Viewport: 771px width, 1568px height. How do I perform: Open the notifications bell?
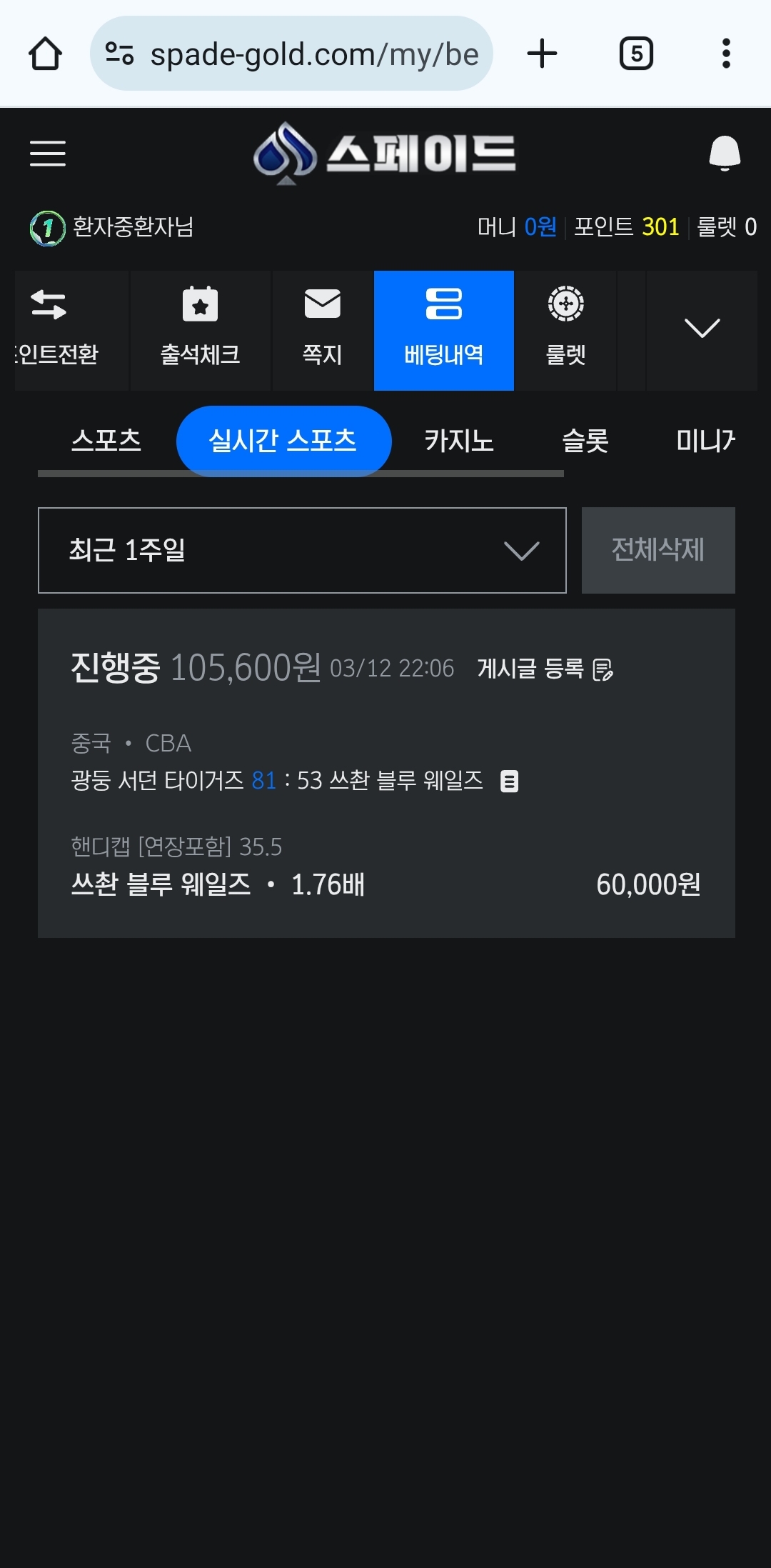(x=724, y=153)
